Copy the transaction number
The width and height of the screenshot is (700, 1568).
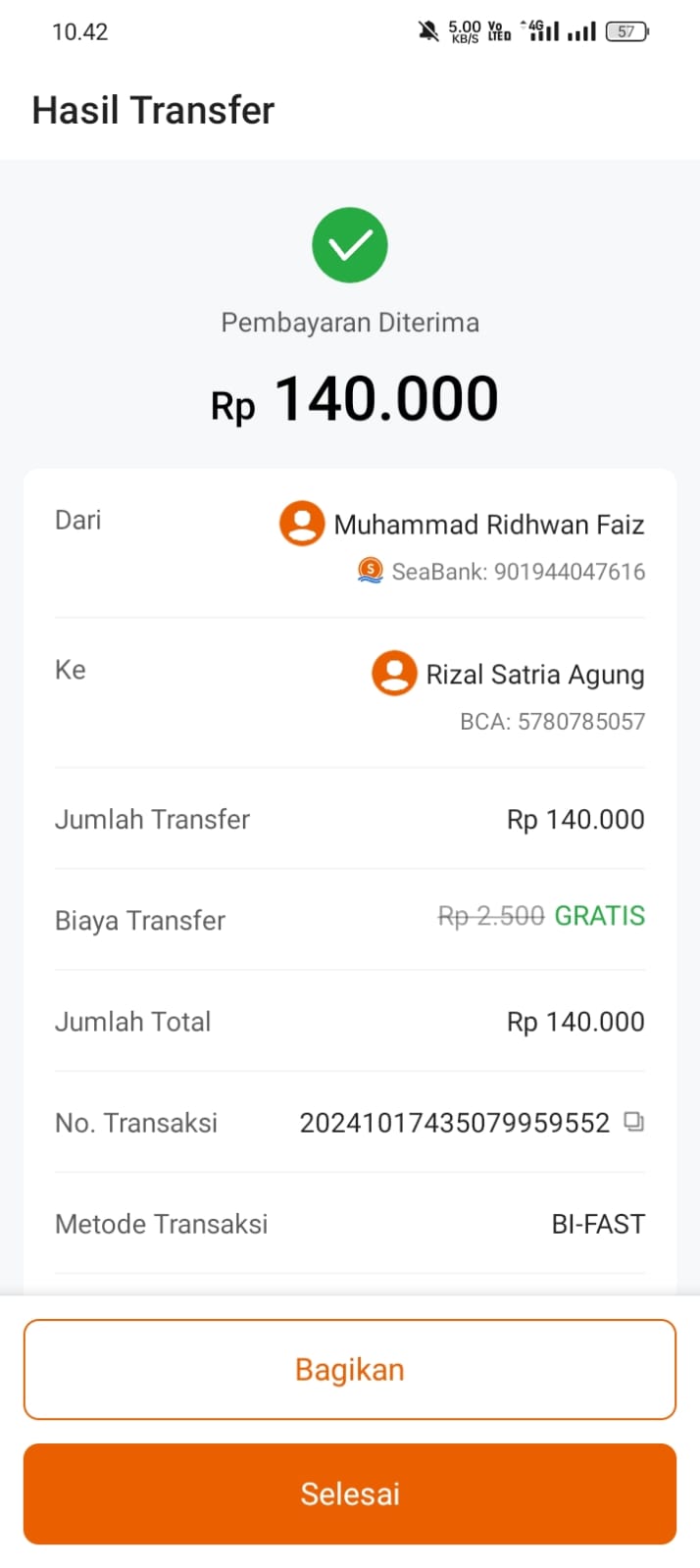pyautogui.click(x=634, y=1121)
